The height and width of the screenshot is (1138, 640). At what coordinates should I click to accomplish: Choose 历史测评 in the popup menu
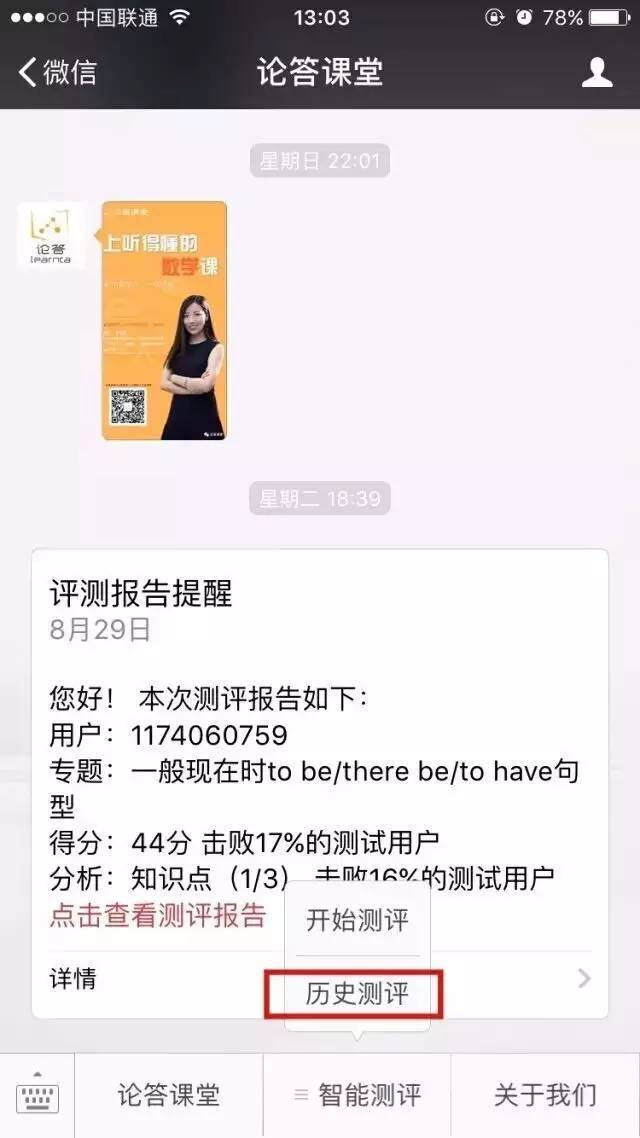click(357, 995)
